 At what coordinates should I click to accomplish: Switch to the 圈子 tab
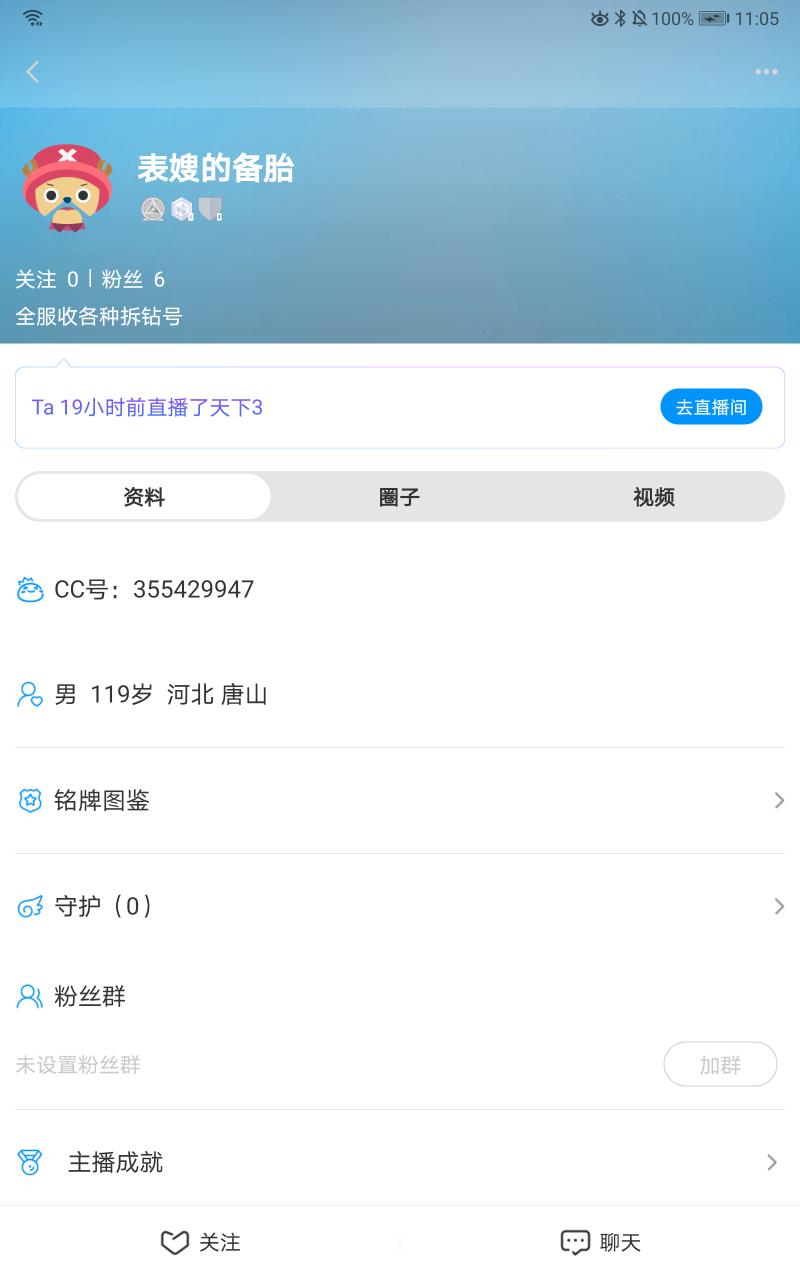click(x=399, y=497)
